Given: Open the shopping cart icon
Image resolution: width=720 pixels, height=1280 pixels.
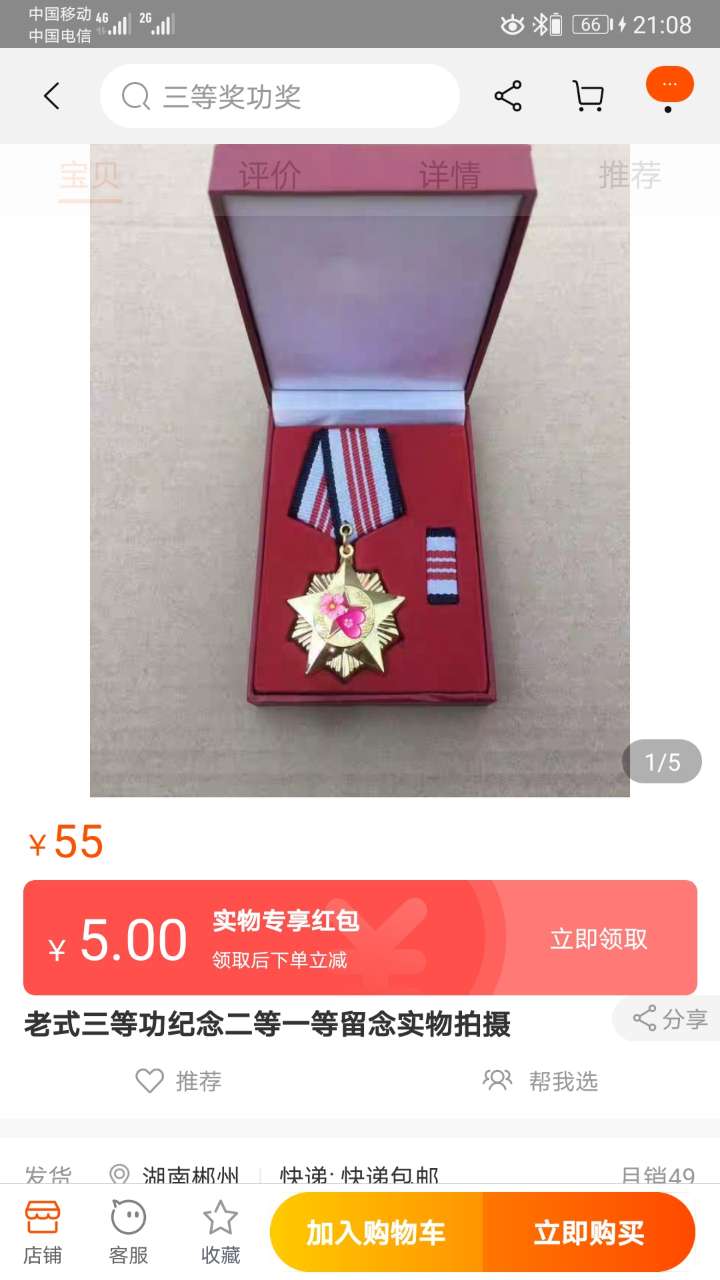Looking at the screenshot, I should tap(588, 97).
